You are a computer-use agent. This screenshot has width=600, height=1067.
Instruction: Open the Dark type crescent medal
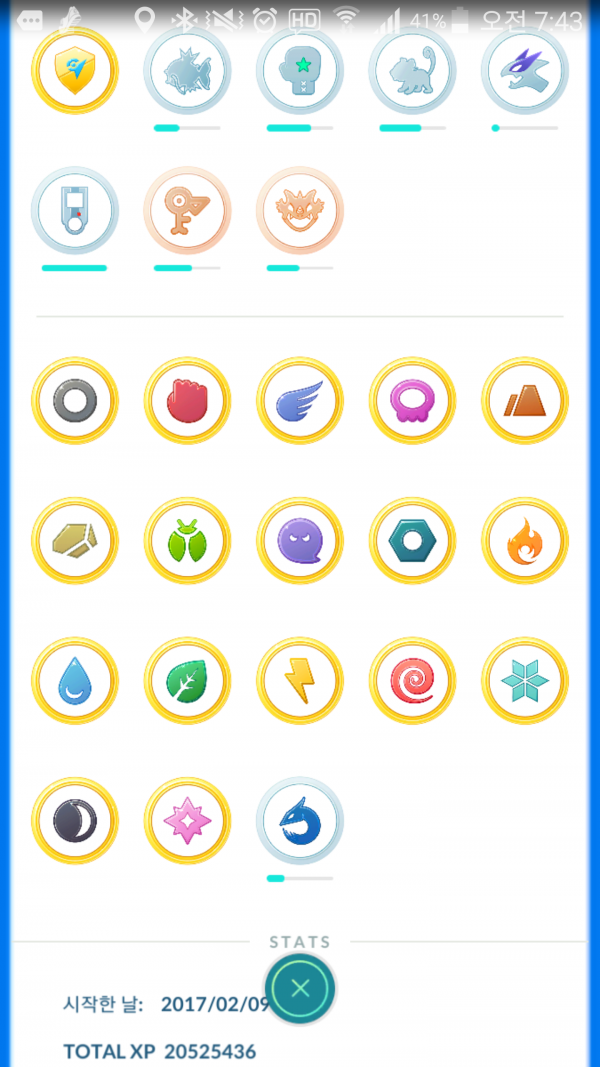coord(75,821)
